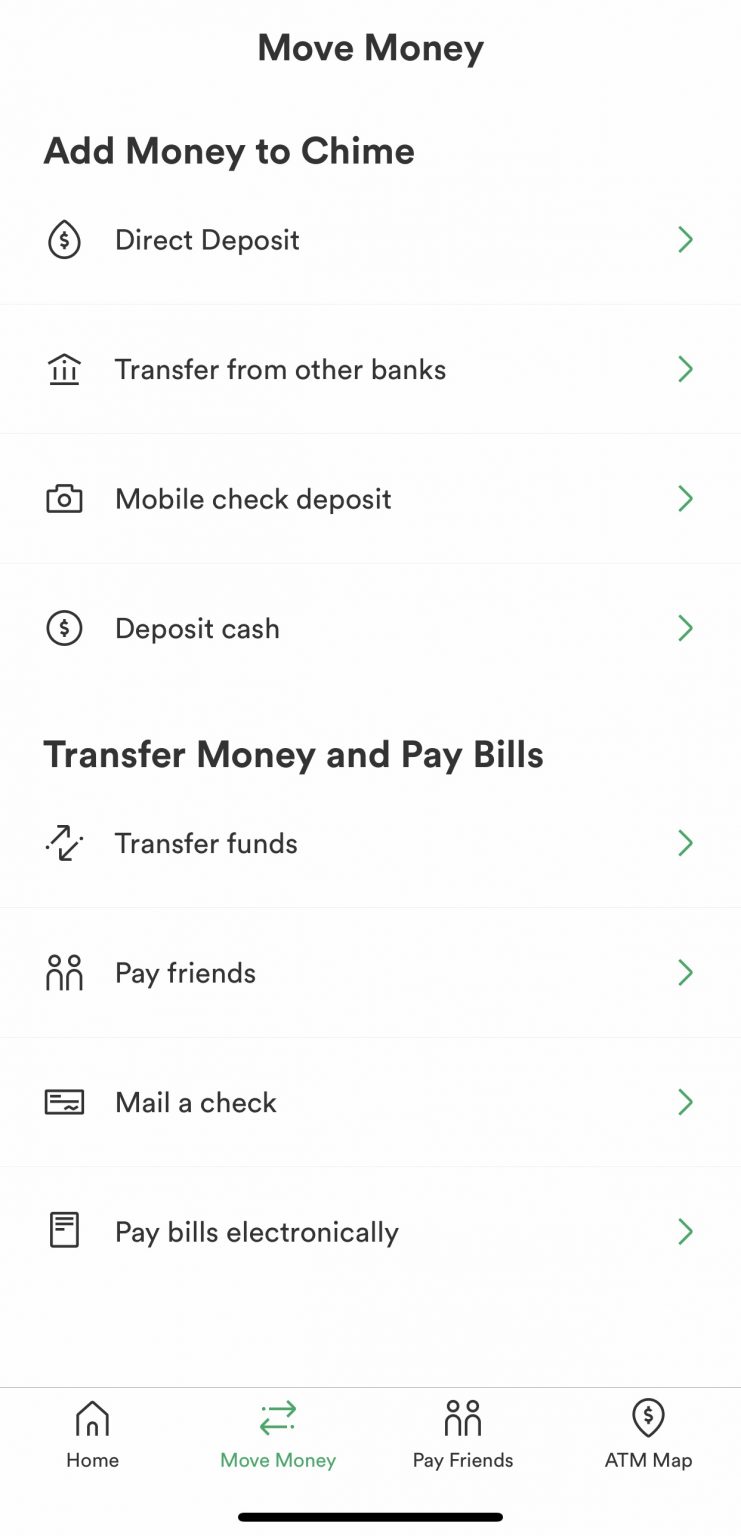Screen dimensions: 741x1536
Task: Click the green Move Money arrows icon
Action: pos(277,1416)
